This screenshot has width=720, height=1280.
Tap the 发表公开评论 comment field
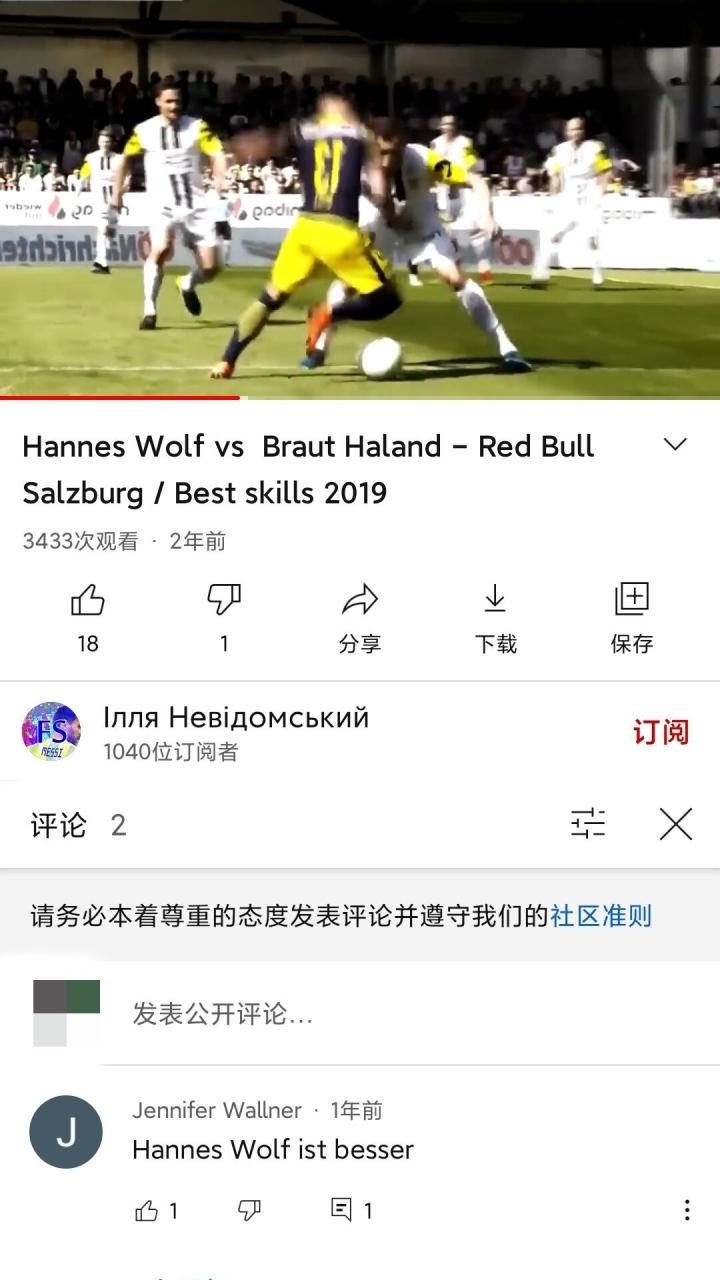point(400,1014)
